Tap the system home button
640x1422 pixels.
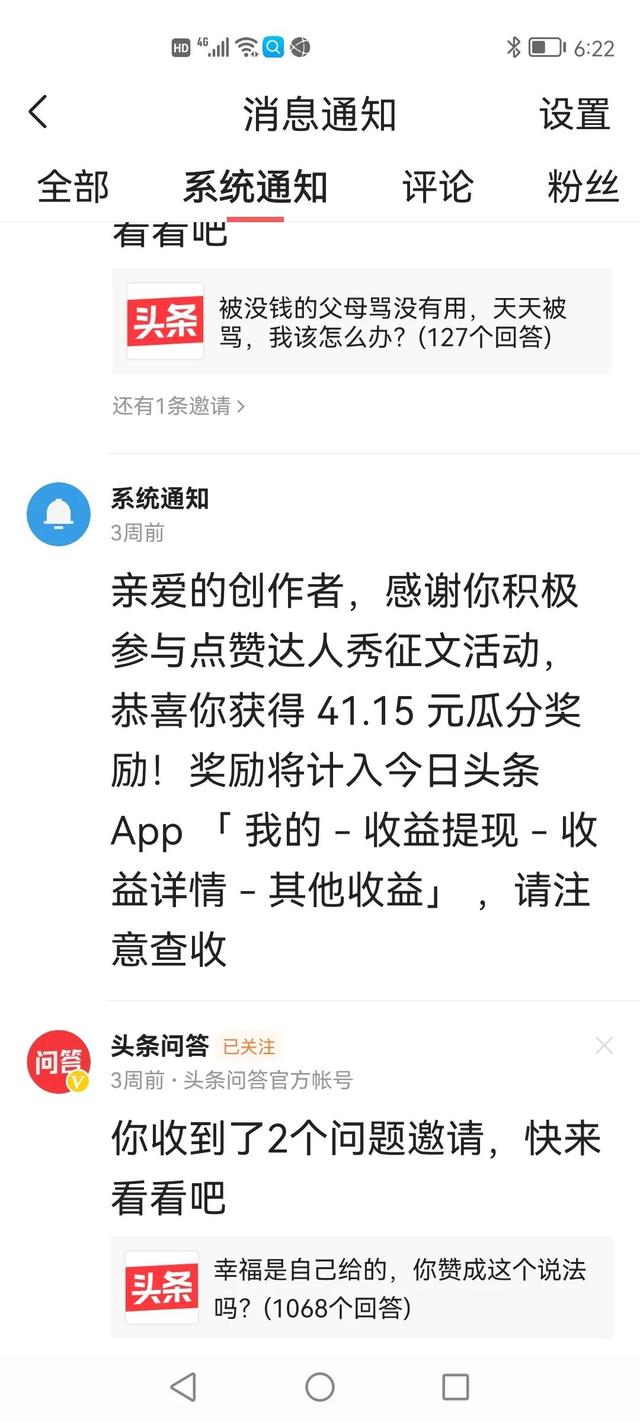[320, 1386]
